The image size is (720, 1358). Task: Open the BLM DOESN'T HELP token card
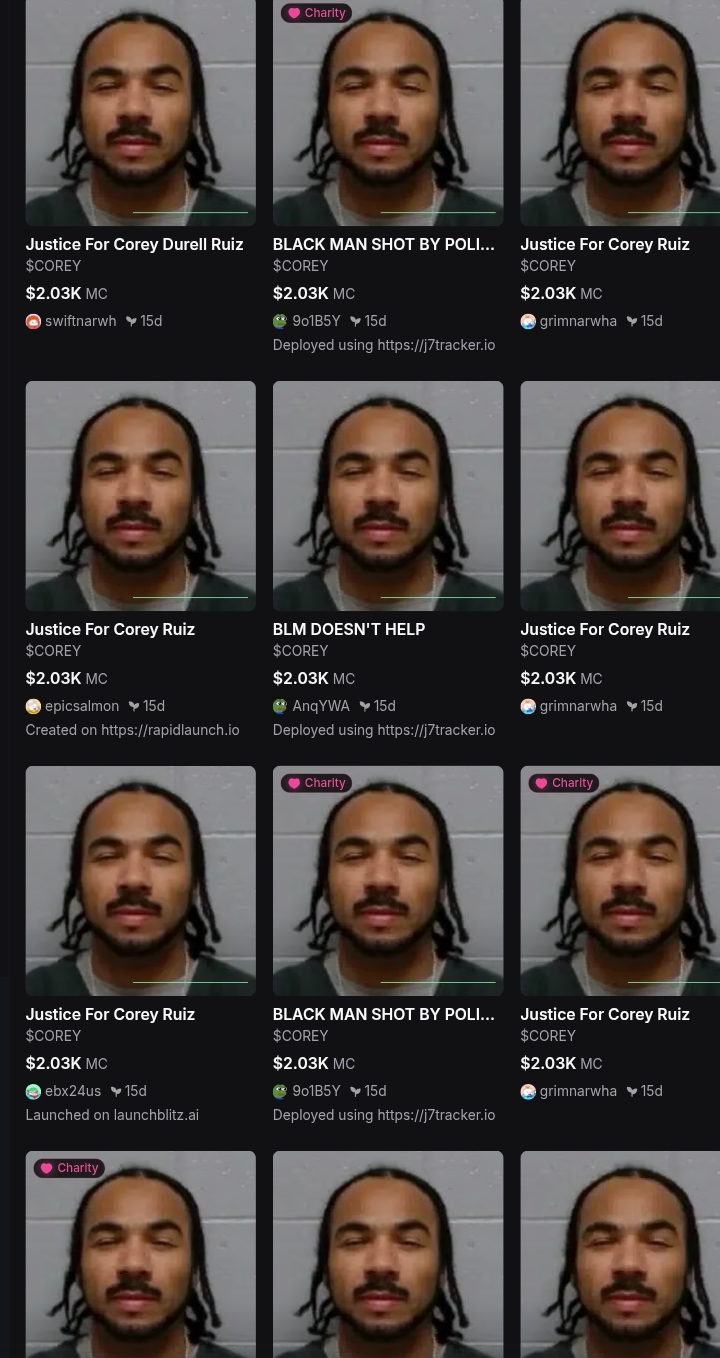tap(388, 560)
